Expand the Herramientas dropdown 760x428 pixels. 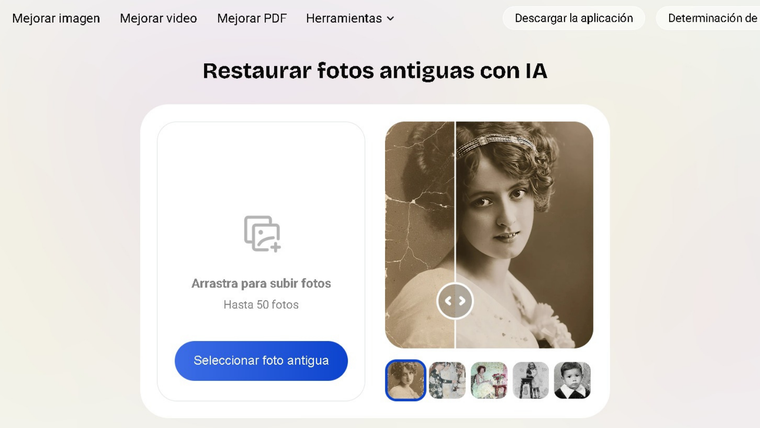[350, 18]
